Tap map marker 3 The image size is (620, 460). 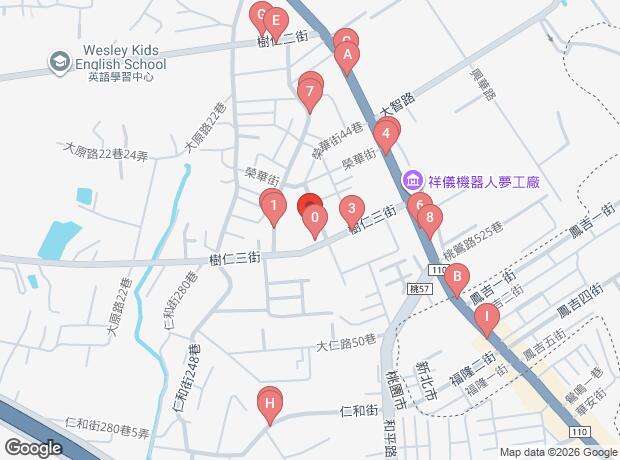350,209
